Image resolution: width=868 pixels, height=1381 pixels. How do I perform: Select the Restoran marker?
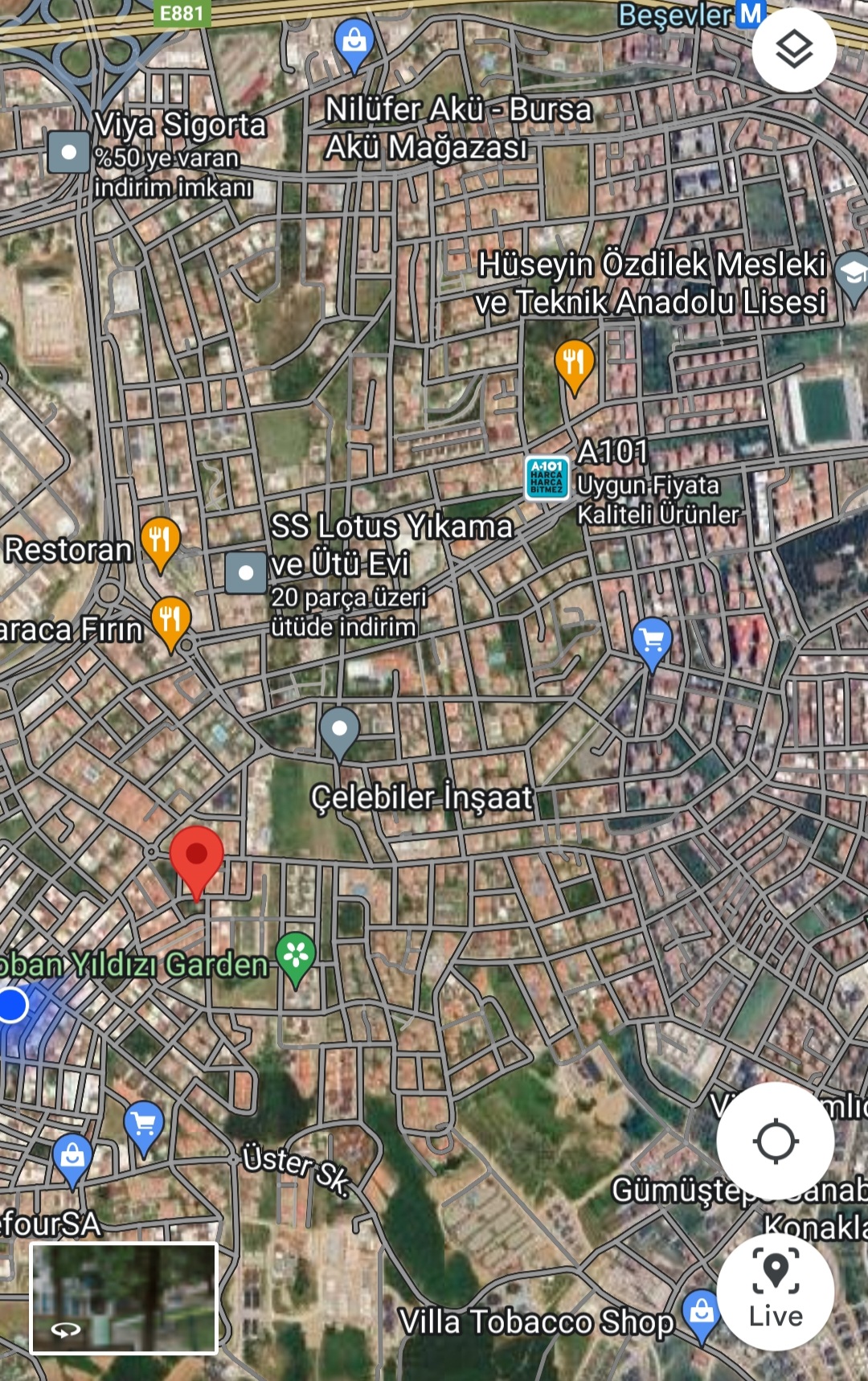point(161,539)
